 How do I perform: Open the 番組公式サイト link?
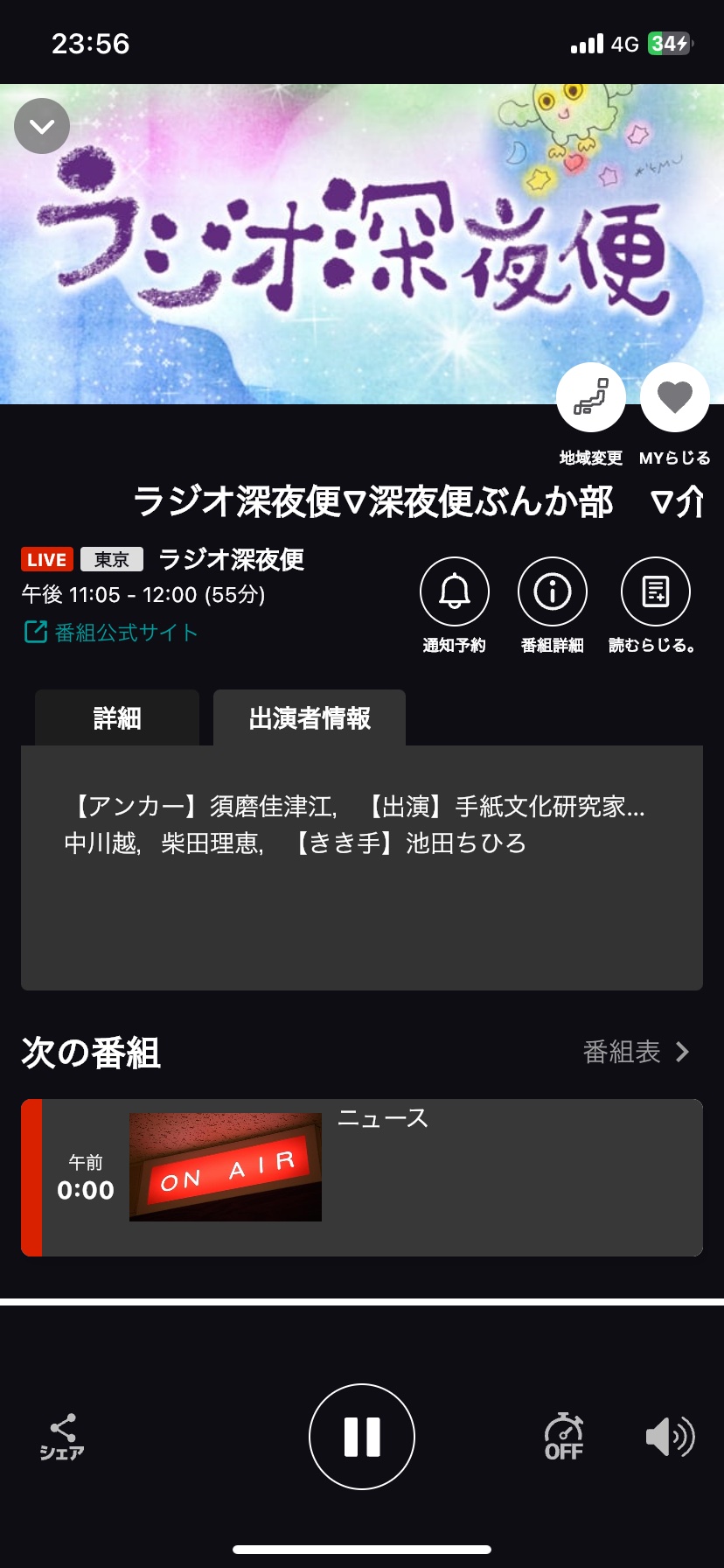click(111, 633)
